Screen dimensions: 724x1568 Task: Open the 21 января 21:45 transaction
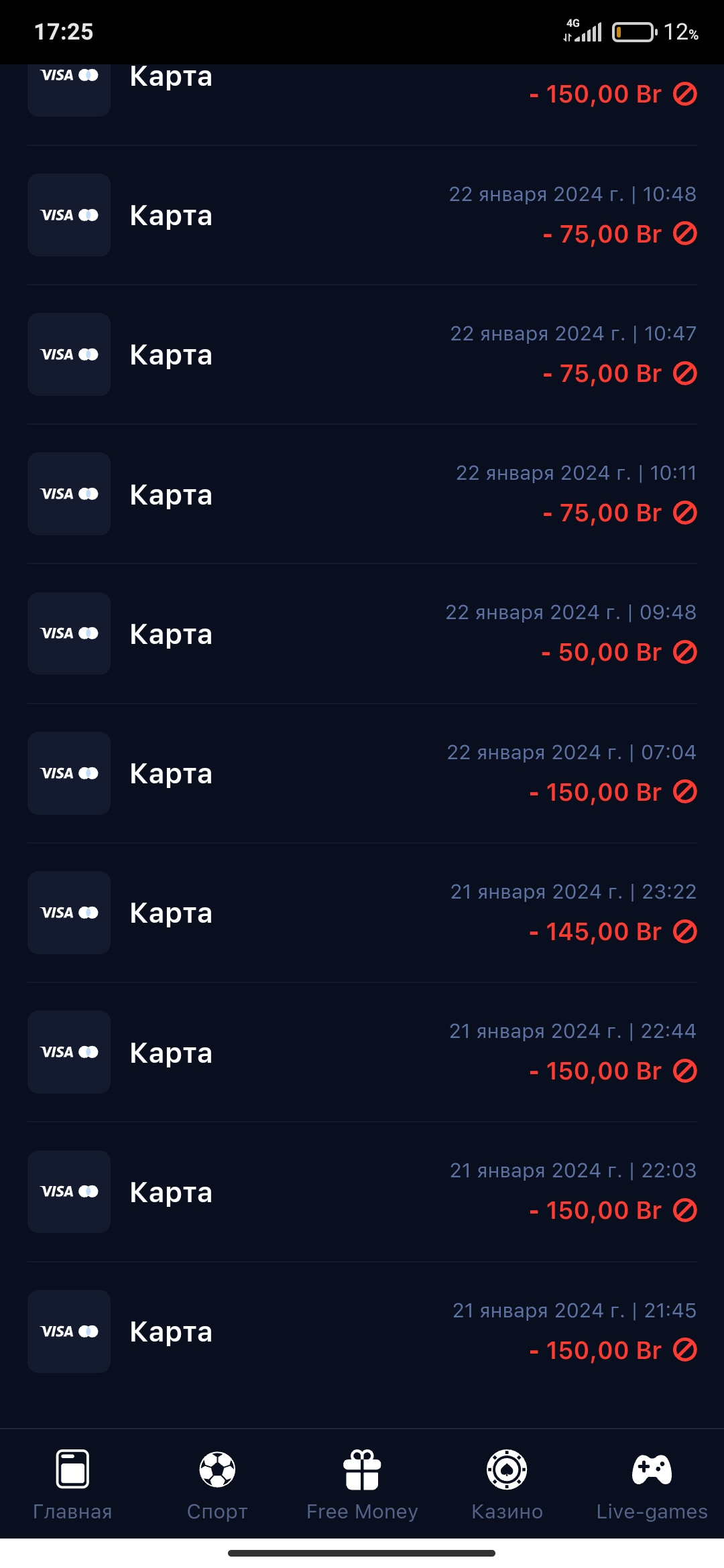click(362, 1331)
